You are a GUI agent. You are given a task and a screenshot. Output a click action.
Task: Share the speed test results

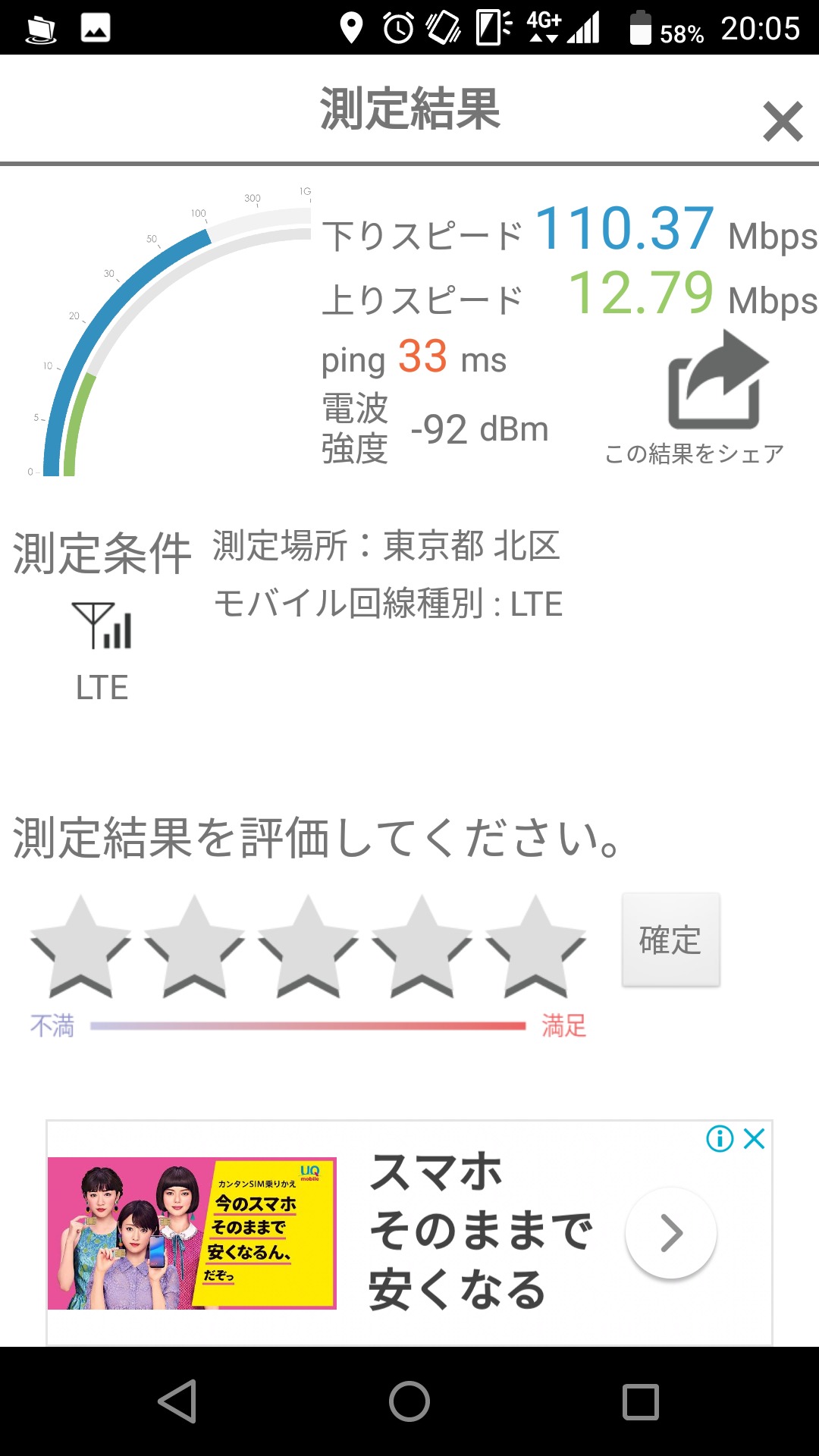714,379
